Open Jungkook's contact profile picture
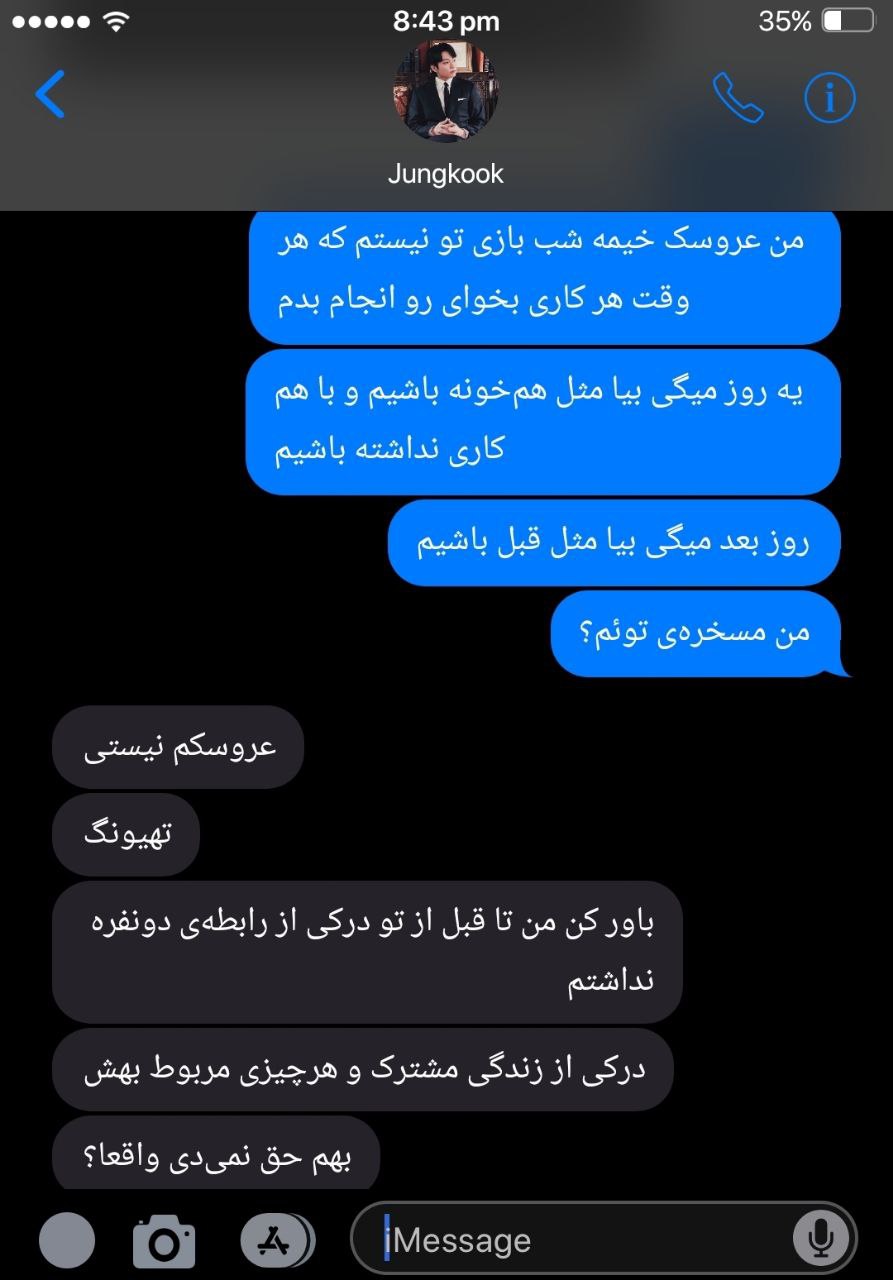The image size is (893, 1280). coord(446,92)
